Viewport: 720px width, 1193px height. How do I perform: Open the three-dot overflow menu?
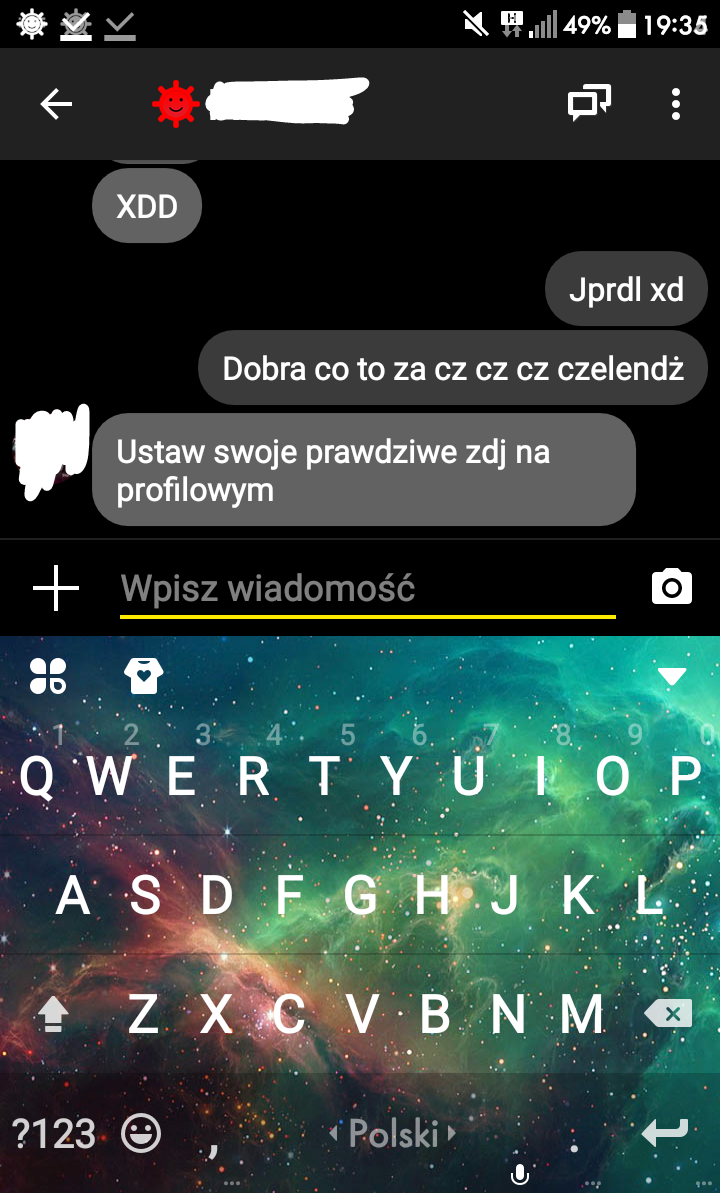677,104
